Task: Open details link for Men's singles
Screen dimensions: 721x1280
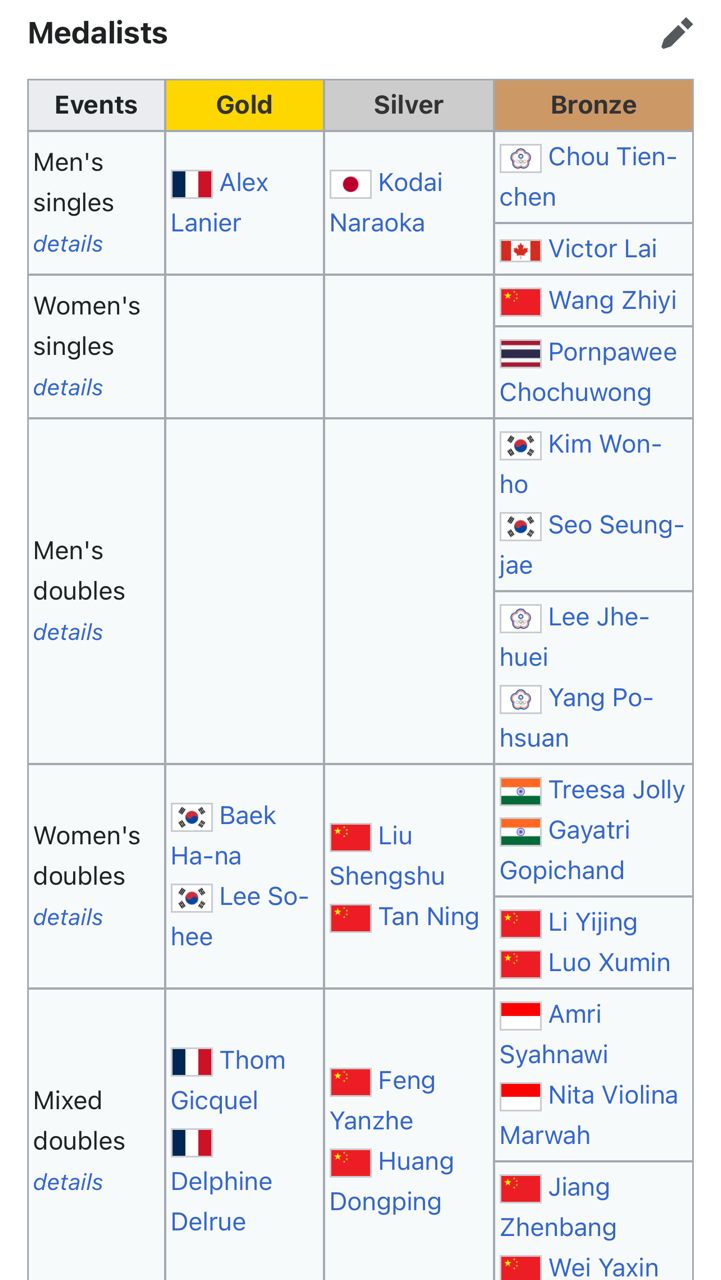Action: pos(68,244)
